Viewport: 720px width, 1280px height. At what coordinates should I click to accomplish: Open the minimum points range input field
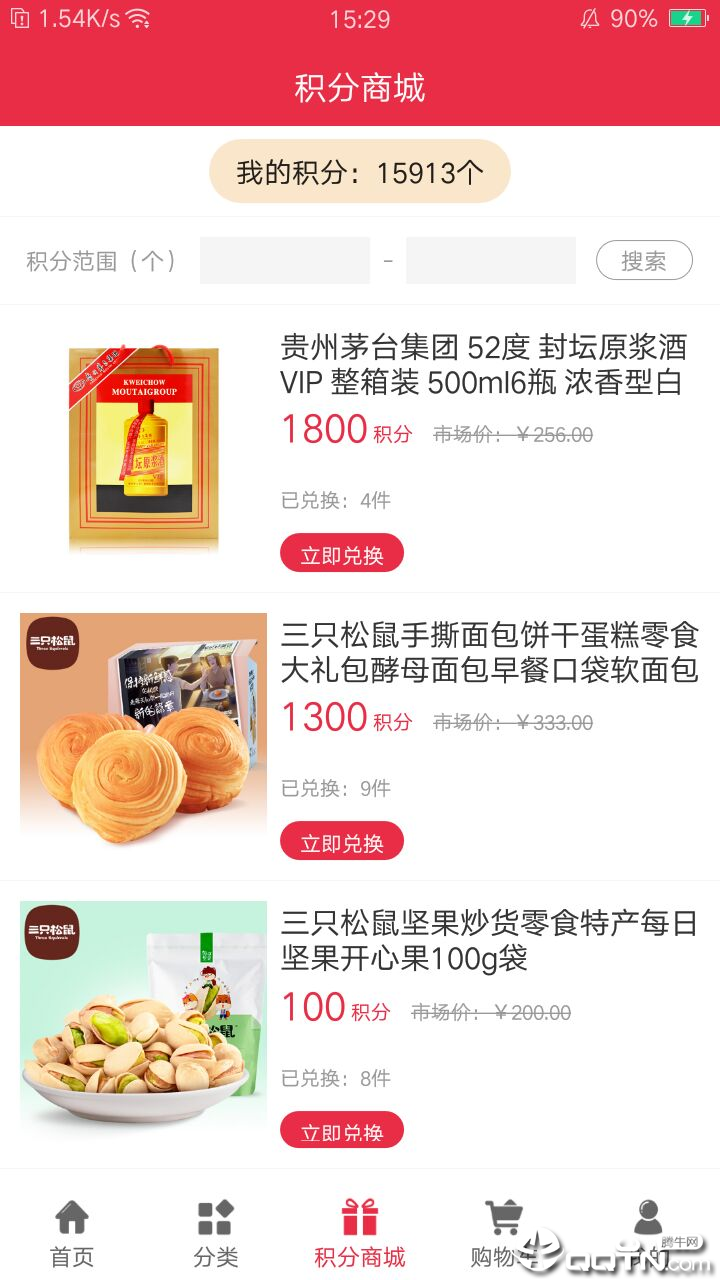pyautogui.click(x=284, y=260)
